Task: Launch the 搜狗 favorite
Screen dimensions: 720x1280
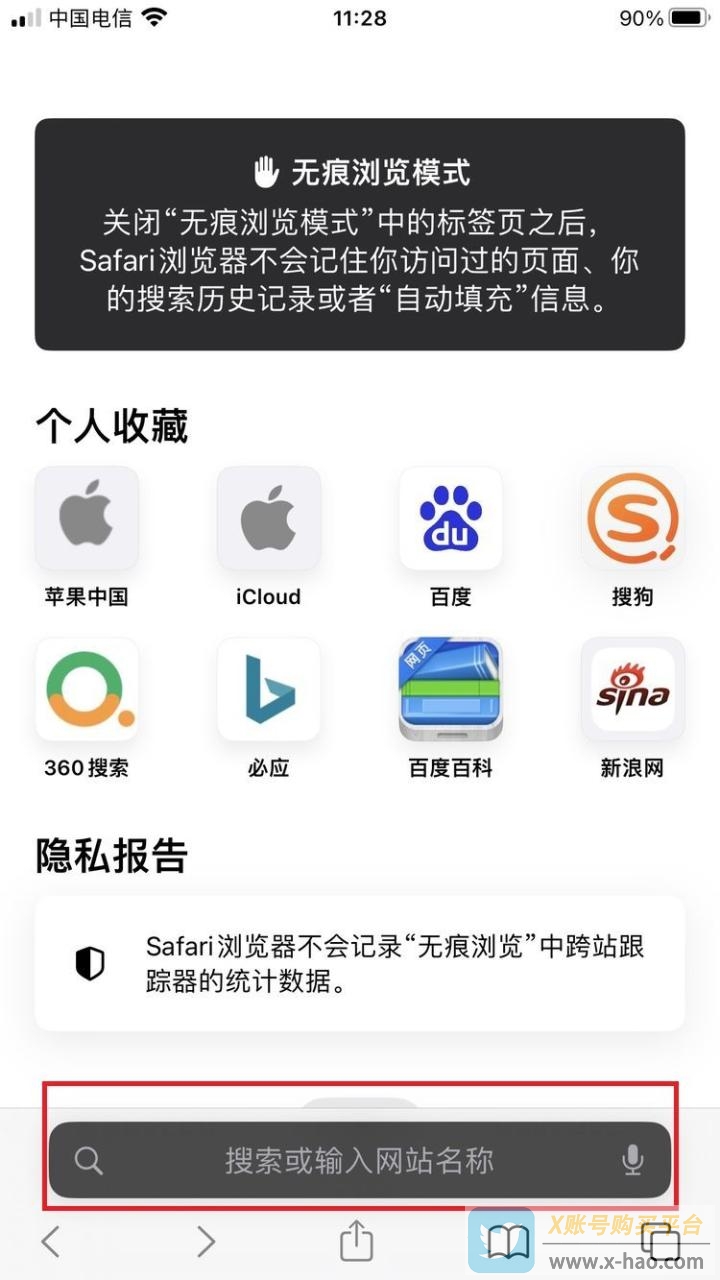Action: coord(632,518)
